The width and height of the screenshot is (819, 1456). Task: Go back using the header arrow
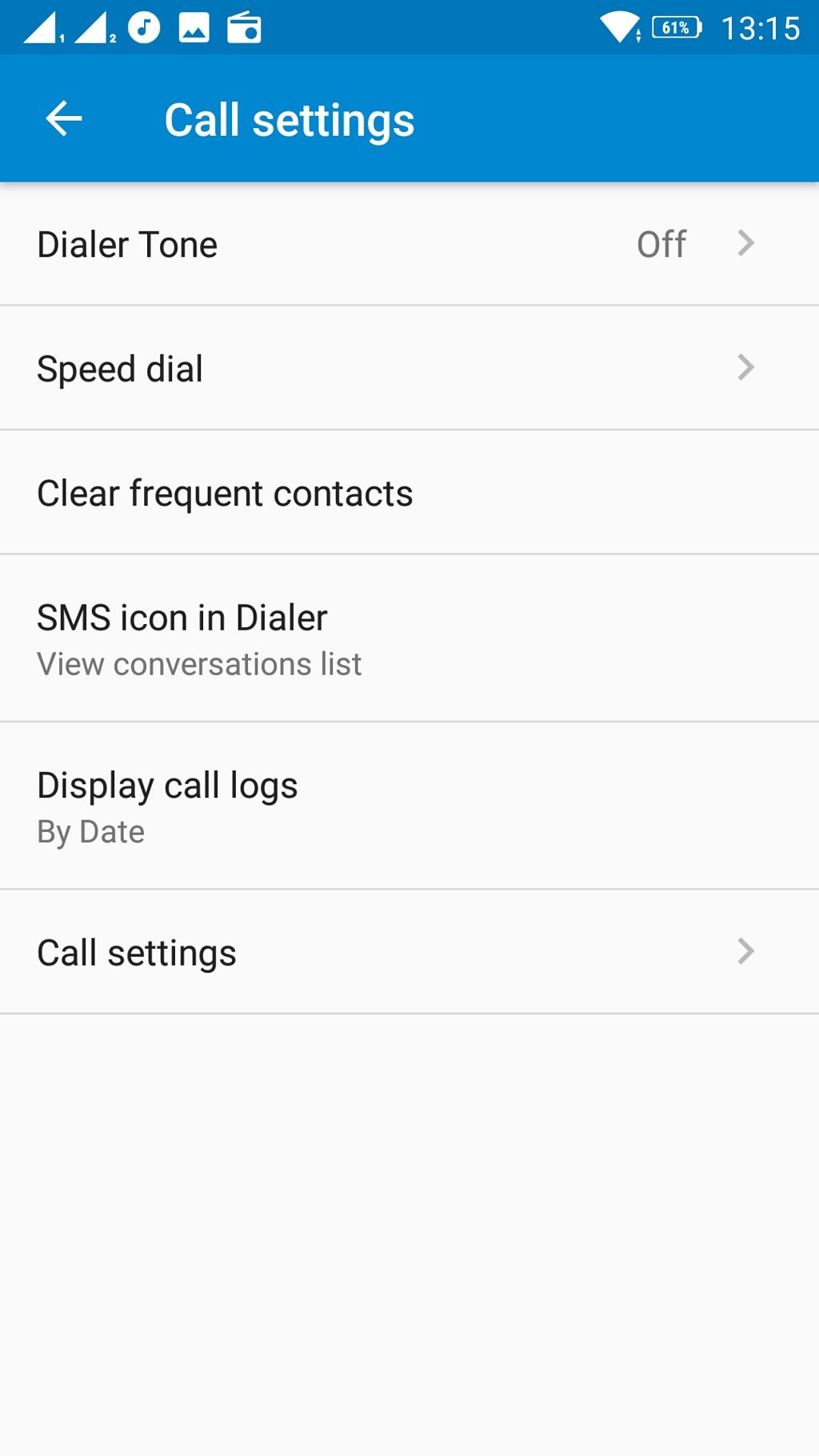click(x=64, y=119)
